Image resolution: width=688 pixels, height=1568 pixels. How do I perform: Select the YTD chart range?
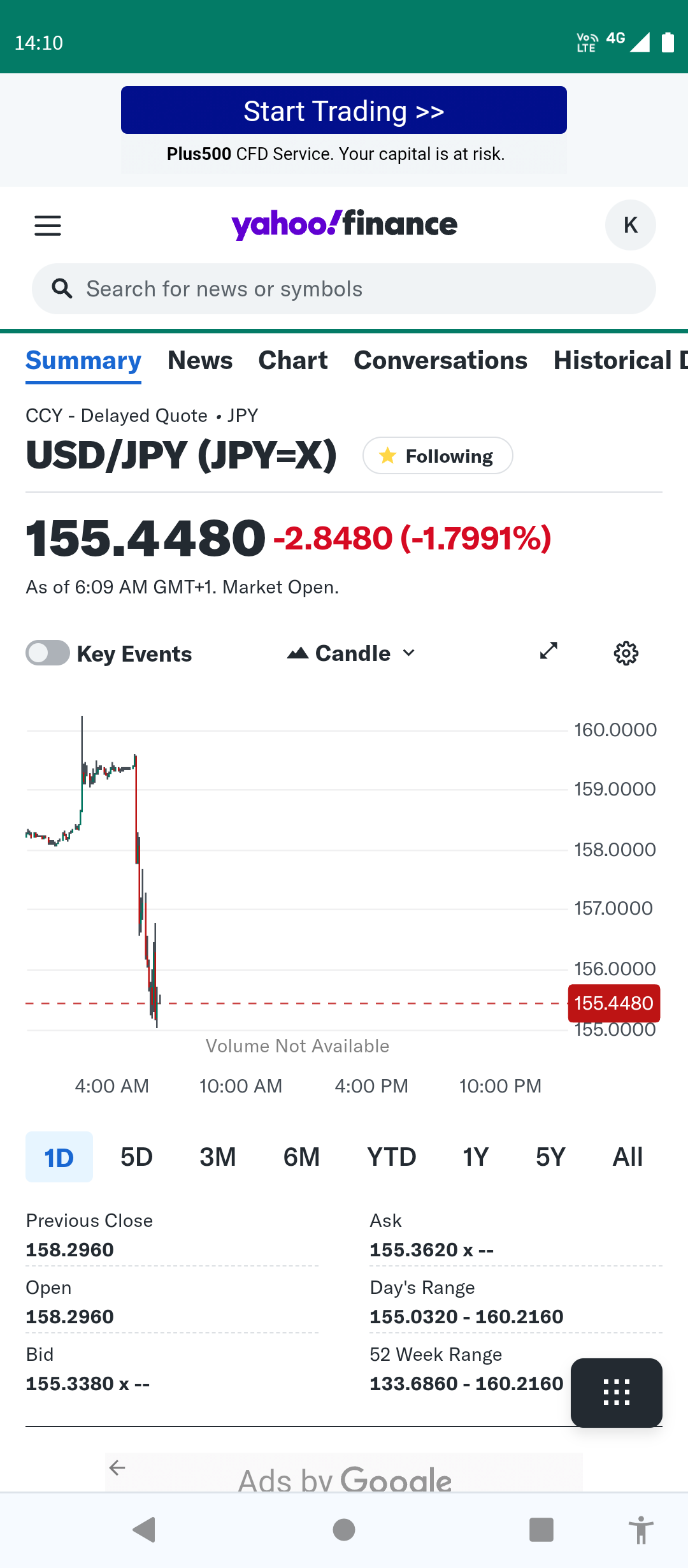(391, 1157)
